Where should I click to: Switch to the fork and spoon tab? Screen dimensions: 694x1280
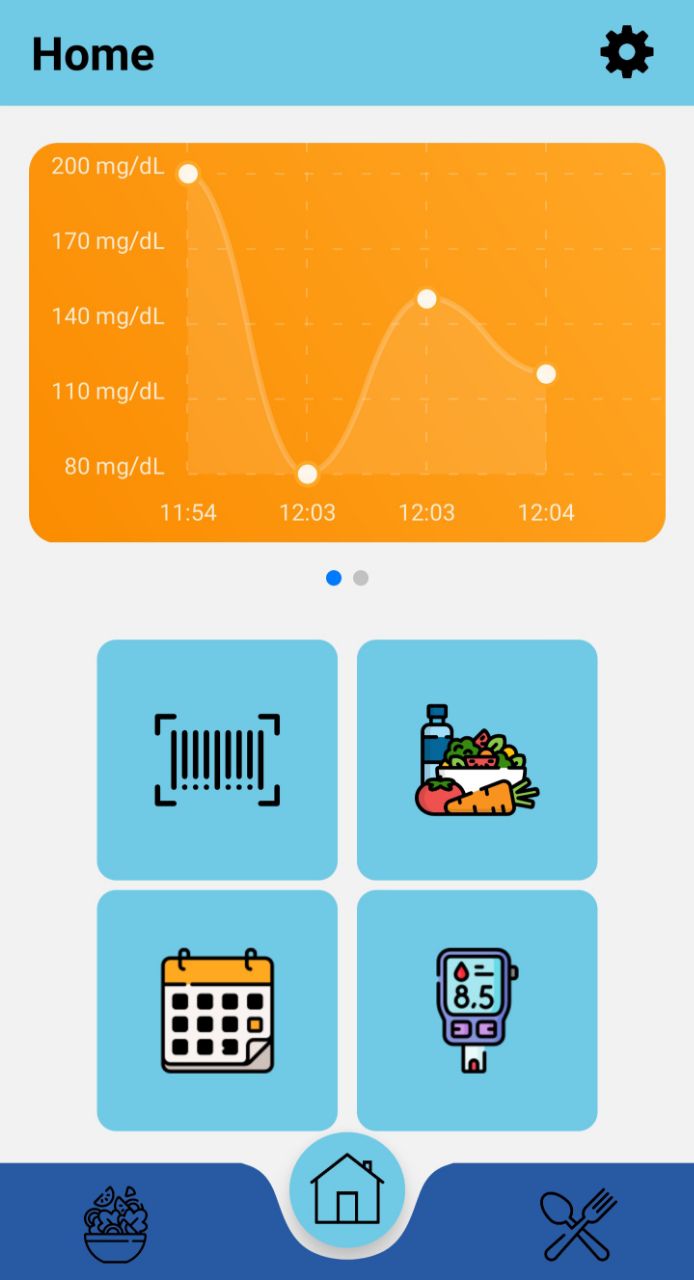coord(578,1224)
